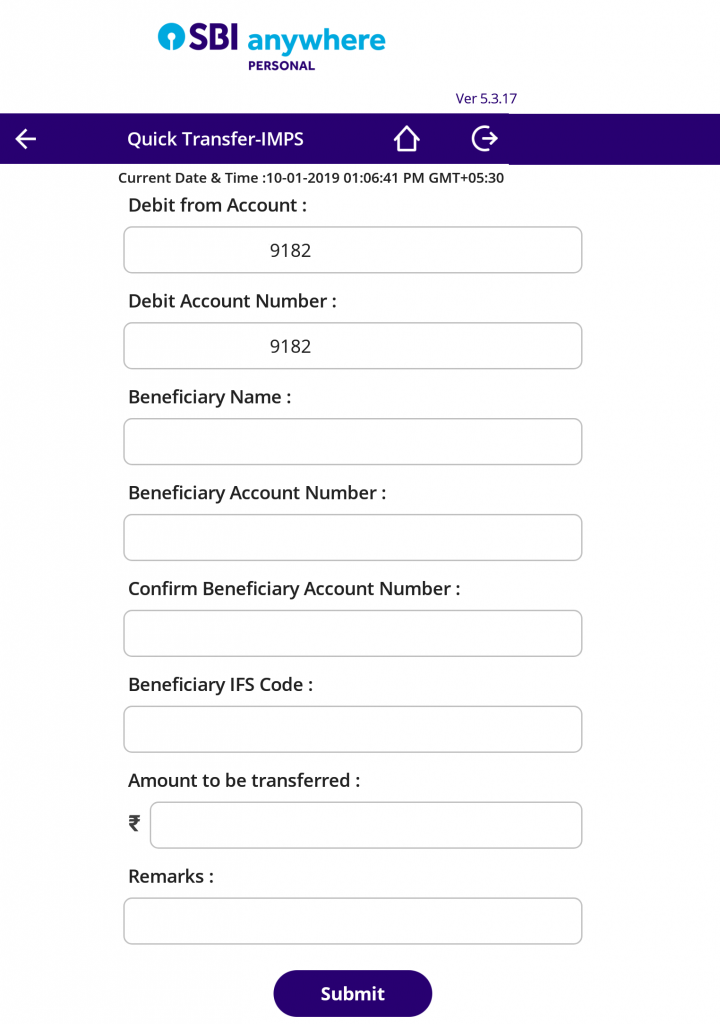Click the rupee symbol beside the amount field
Viewport: 720px width, 1024px height.
click(133, 824)
